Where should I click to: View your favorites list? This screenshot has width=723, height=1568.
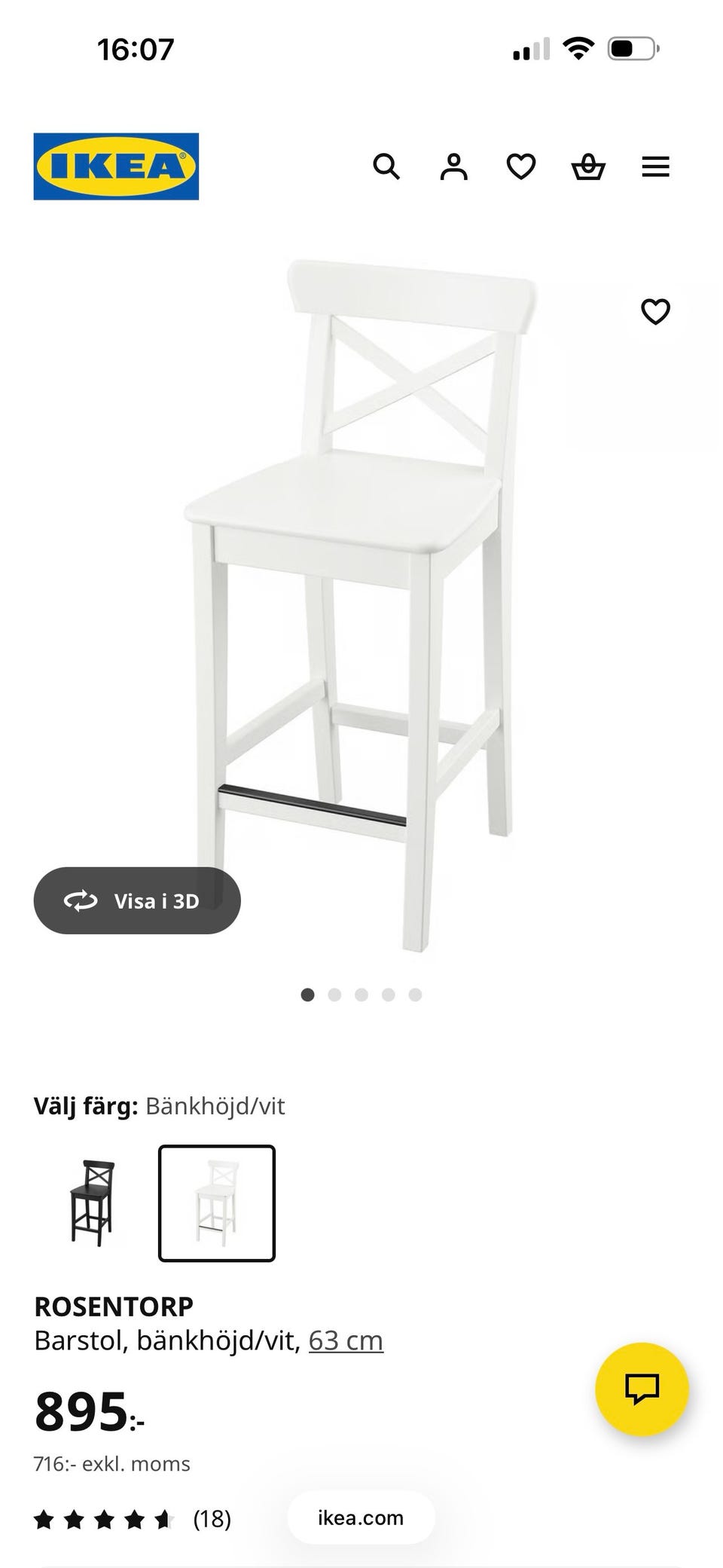(x=520, y=167)
